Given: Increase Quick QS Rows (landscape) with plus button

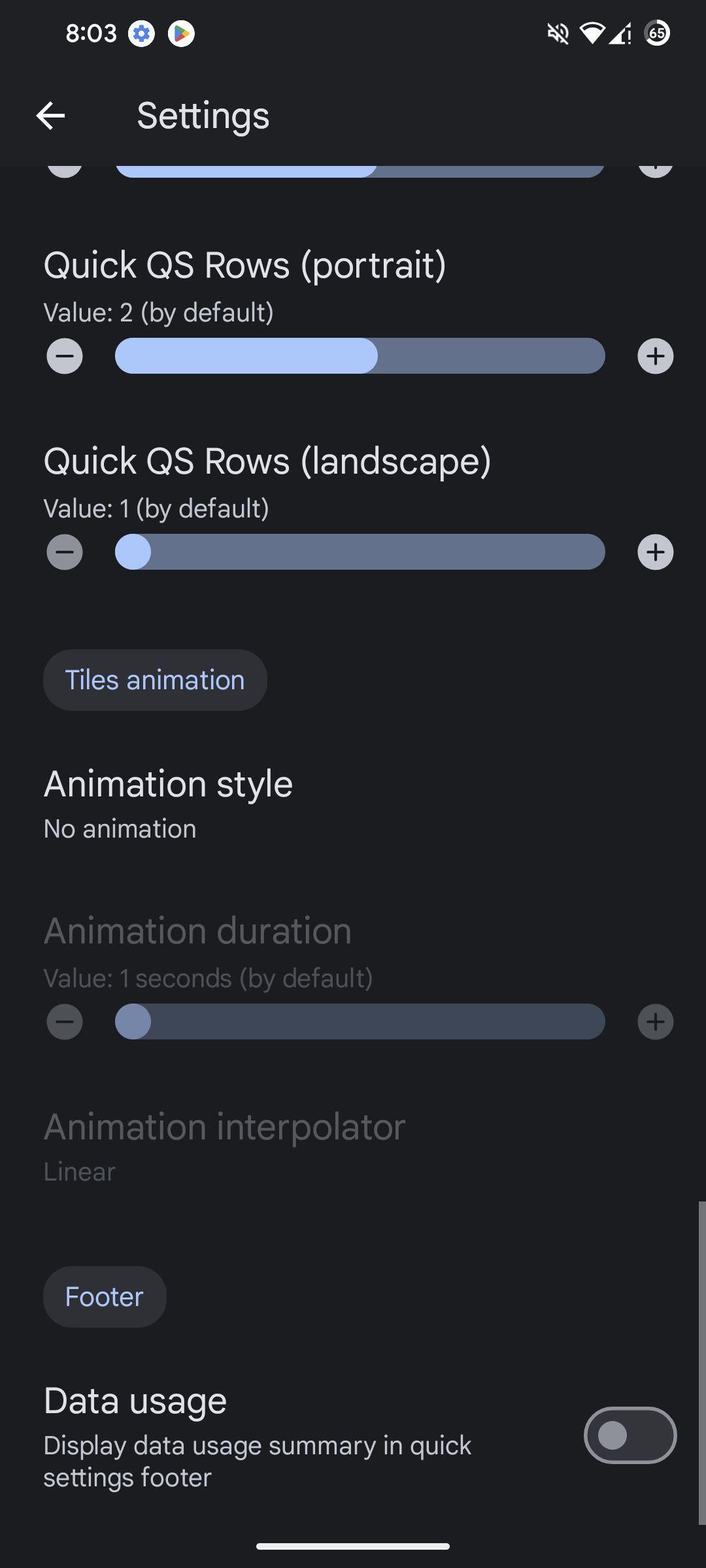Looking at the screenshot, I should [x=656, y=552].
